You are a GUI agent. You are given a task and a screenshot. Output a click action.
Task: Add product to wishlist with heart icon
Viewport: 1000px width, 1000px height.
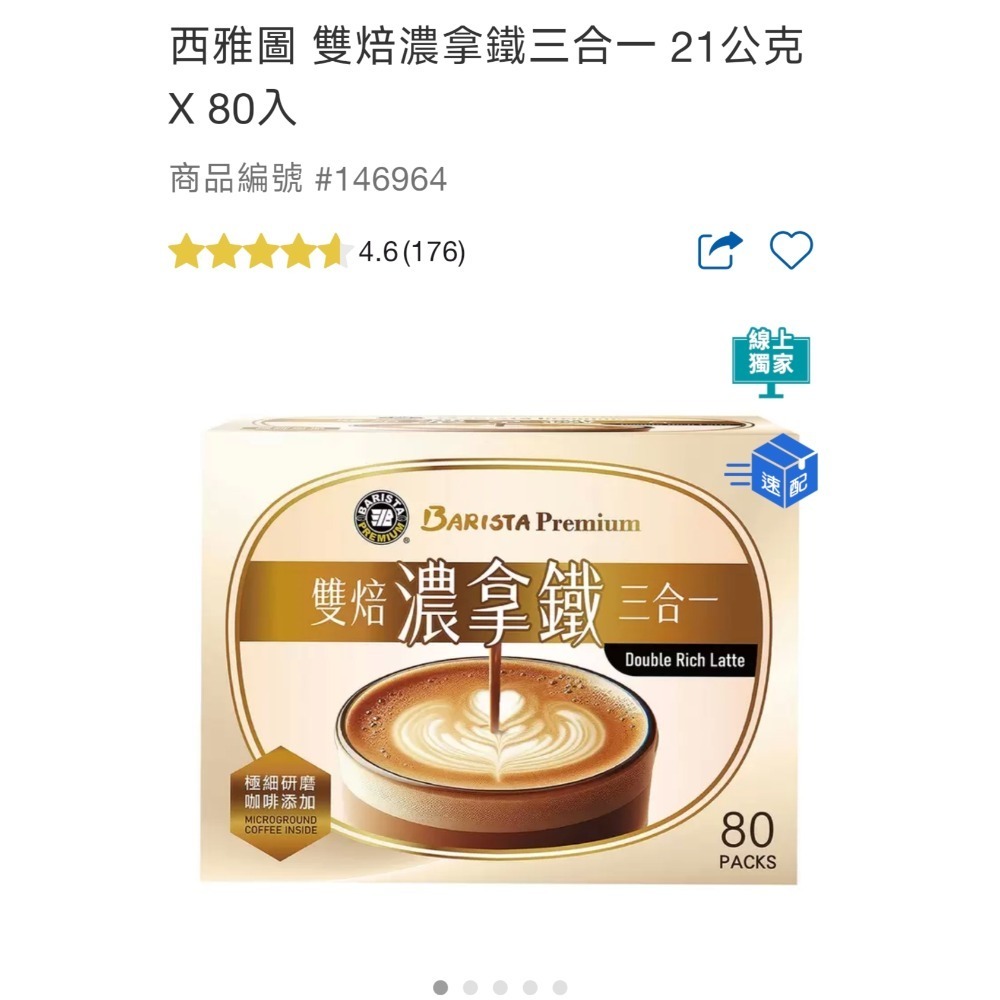point(791,251)
